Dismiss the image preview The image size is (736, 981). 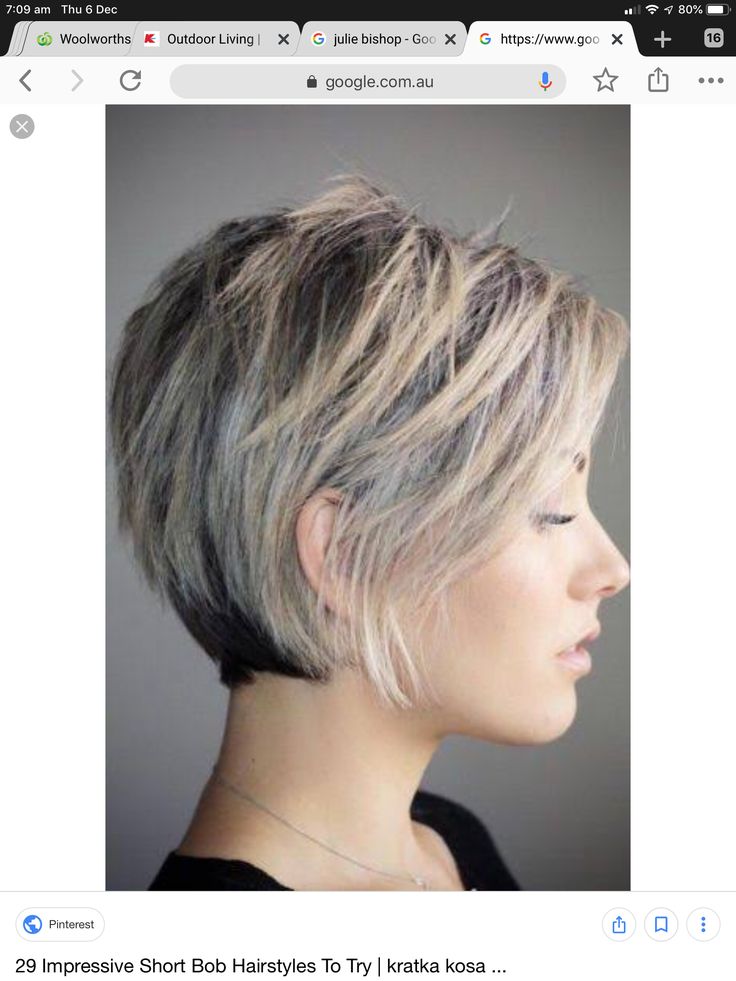(x=22, y=126)
